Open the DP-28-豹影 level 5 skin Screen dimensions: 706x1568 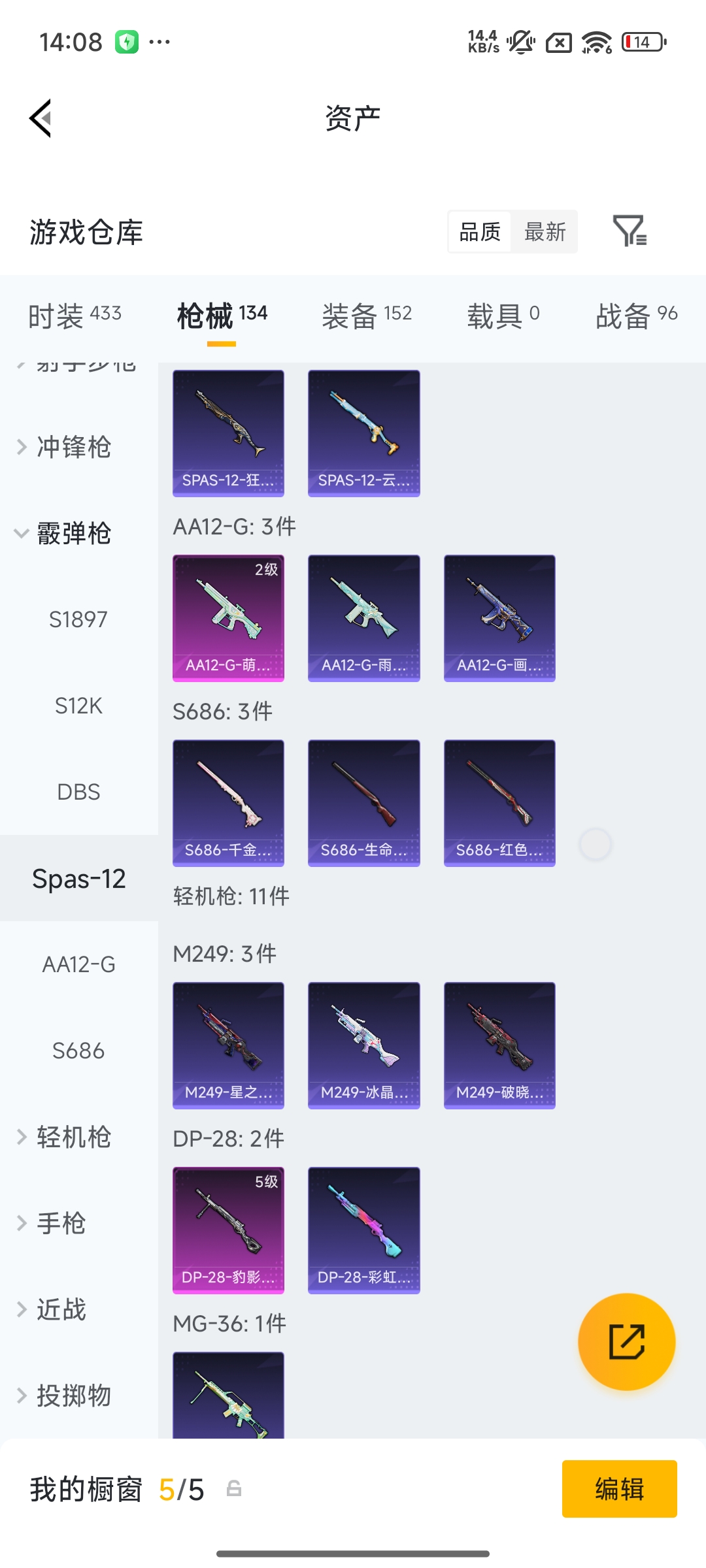(x=228, y=1230)
